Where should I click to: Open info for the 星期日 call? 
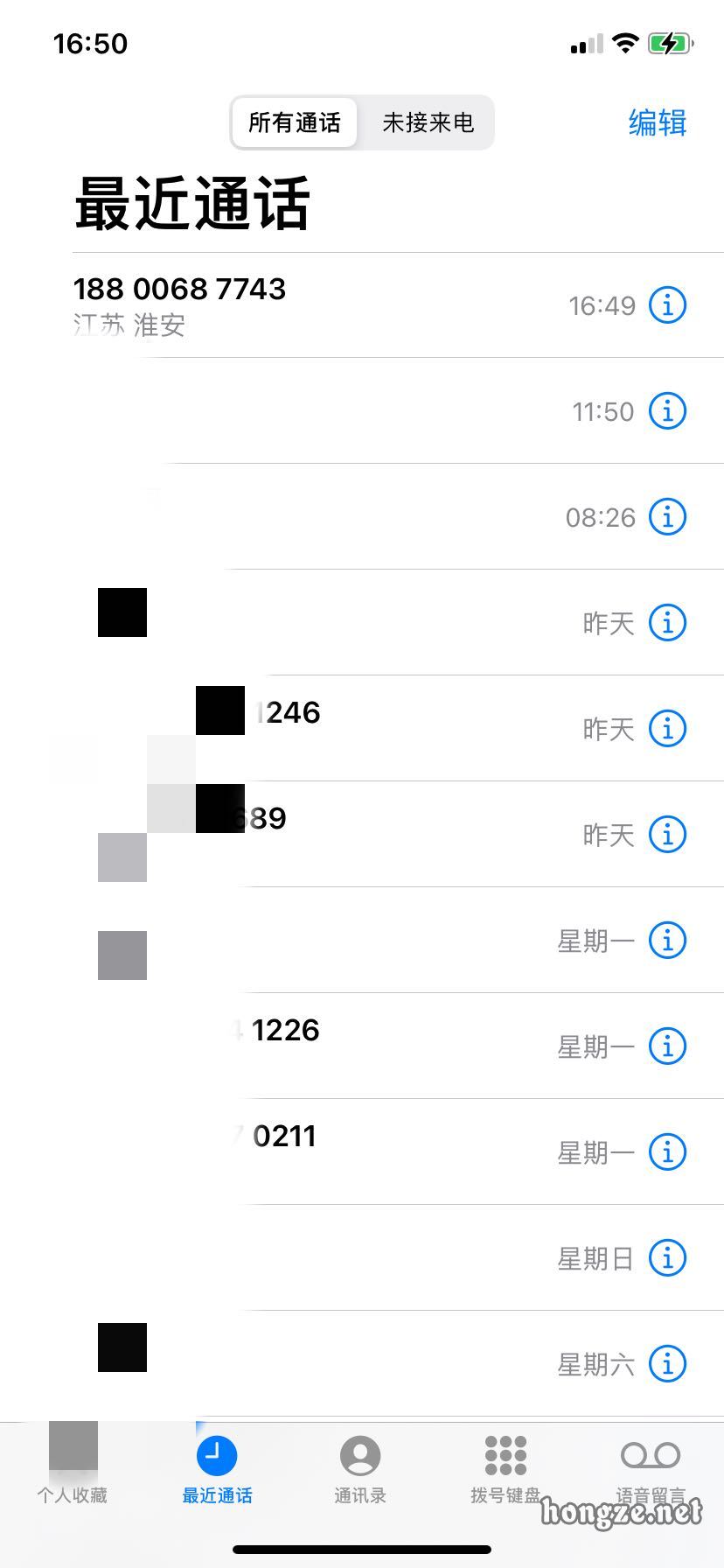click(667, 1257)
